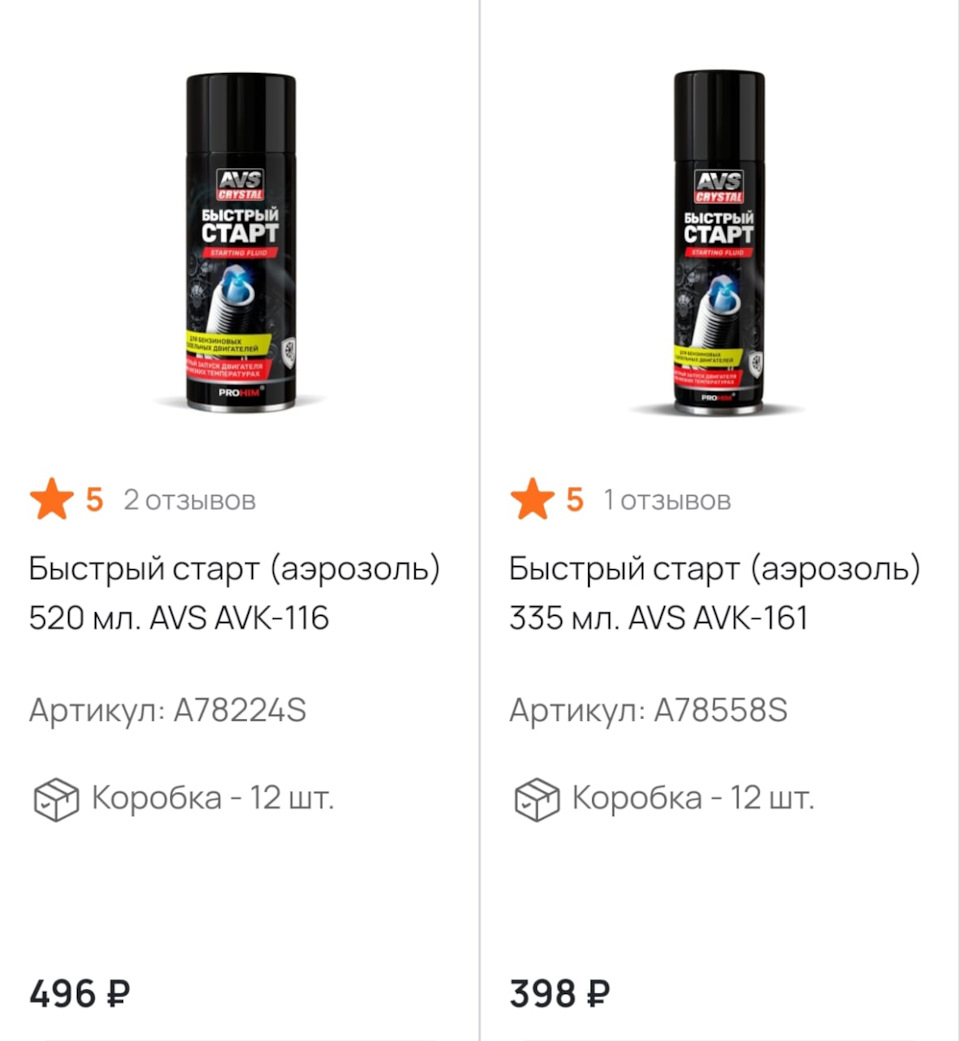View the 2 отзывов for AVK-116
The image size is (960, 1041).
coord(189,500)
